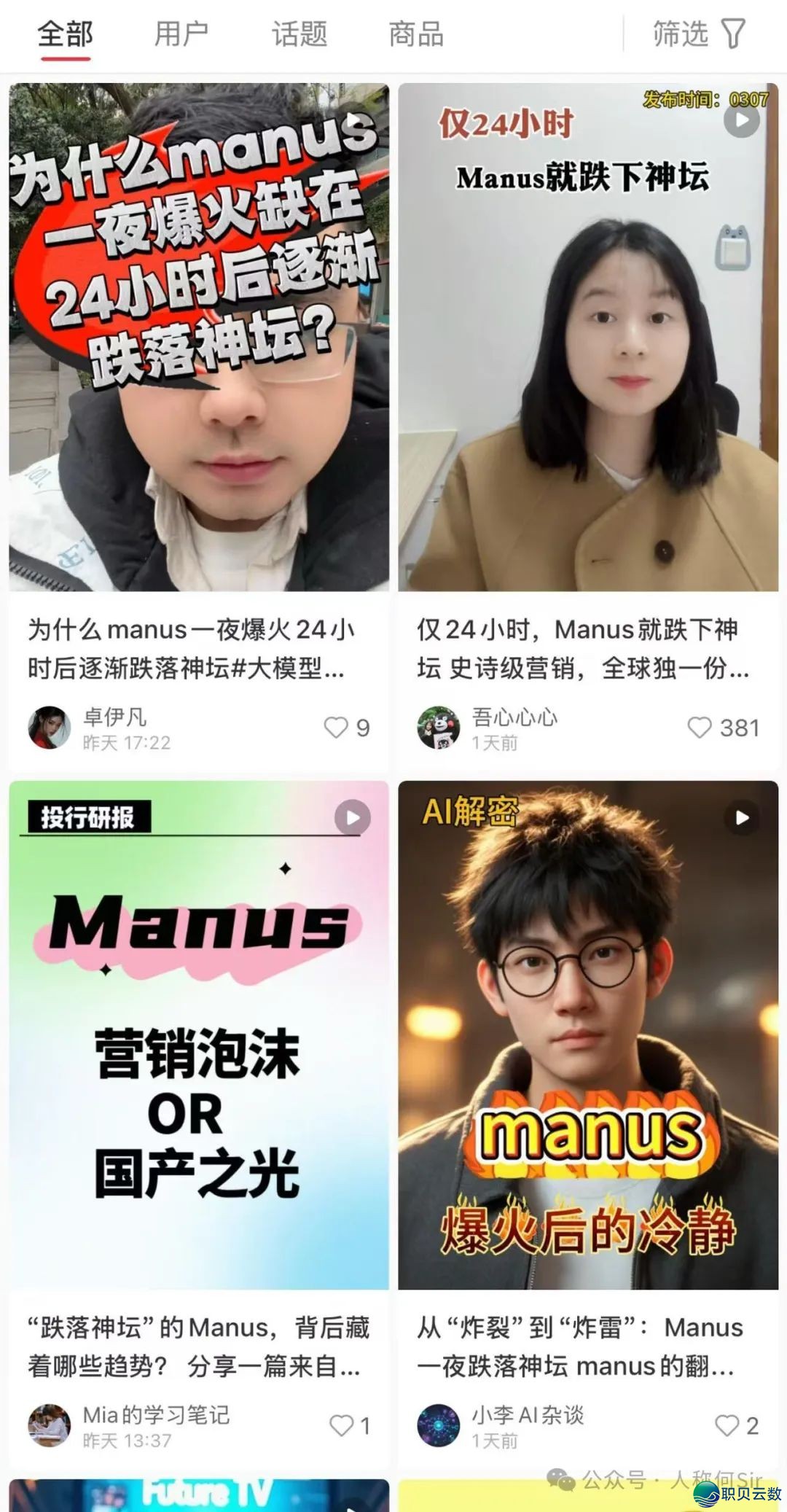
Task: Like the post by 小李 AI杂谈
Action: (727, 1425)
